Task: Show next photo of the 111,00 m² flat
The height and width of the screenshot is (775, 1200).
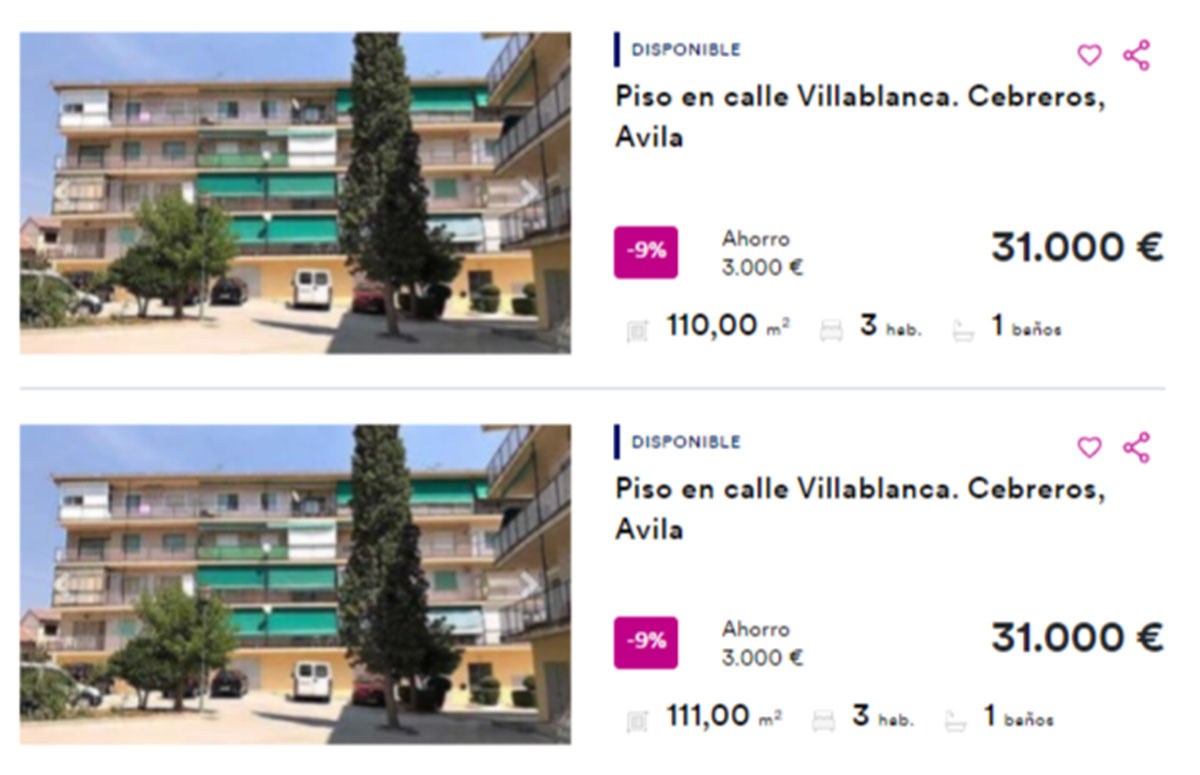Action: [x=528, y=585]
